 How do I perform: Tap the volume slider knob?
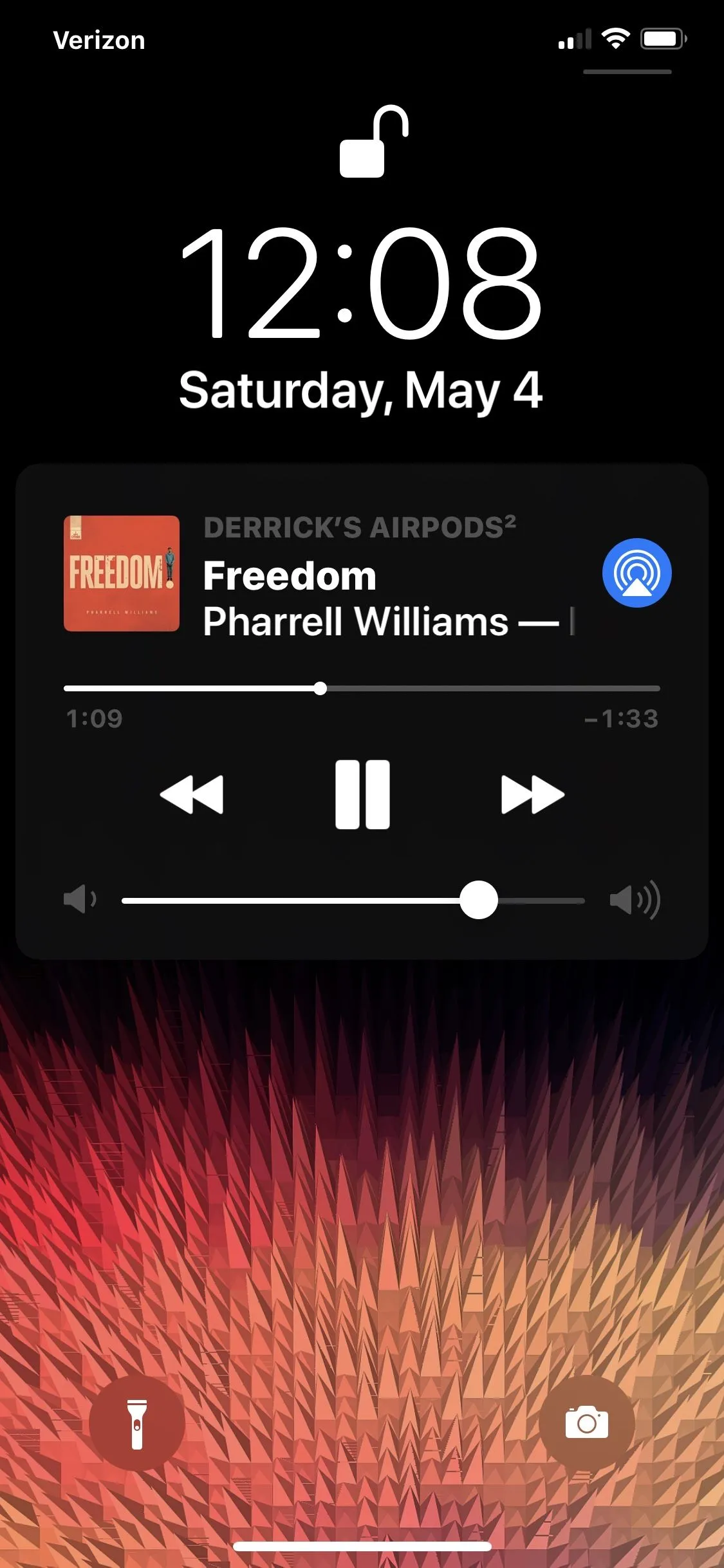(x=479, y=900)
